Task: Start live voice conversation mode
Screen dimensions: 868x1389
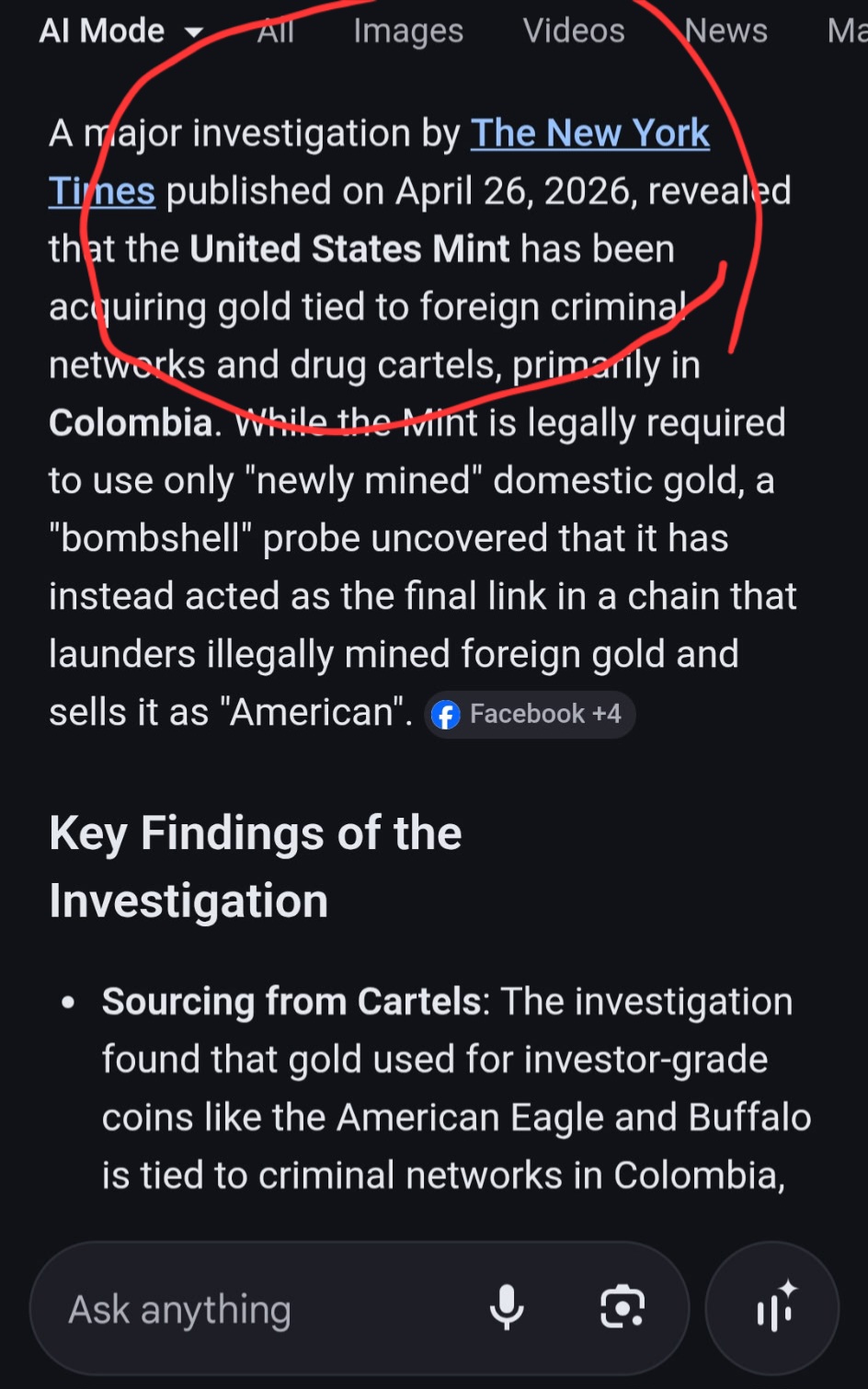Action: pos(773,1307)
